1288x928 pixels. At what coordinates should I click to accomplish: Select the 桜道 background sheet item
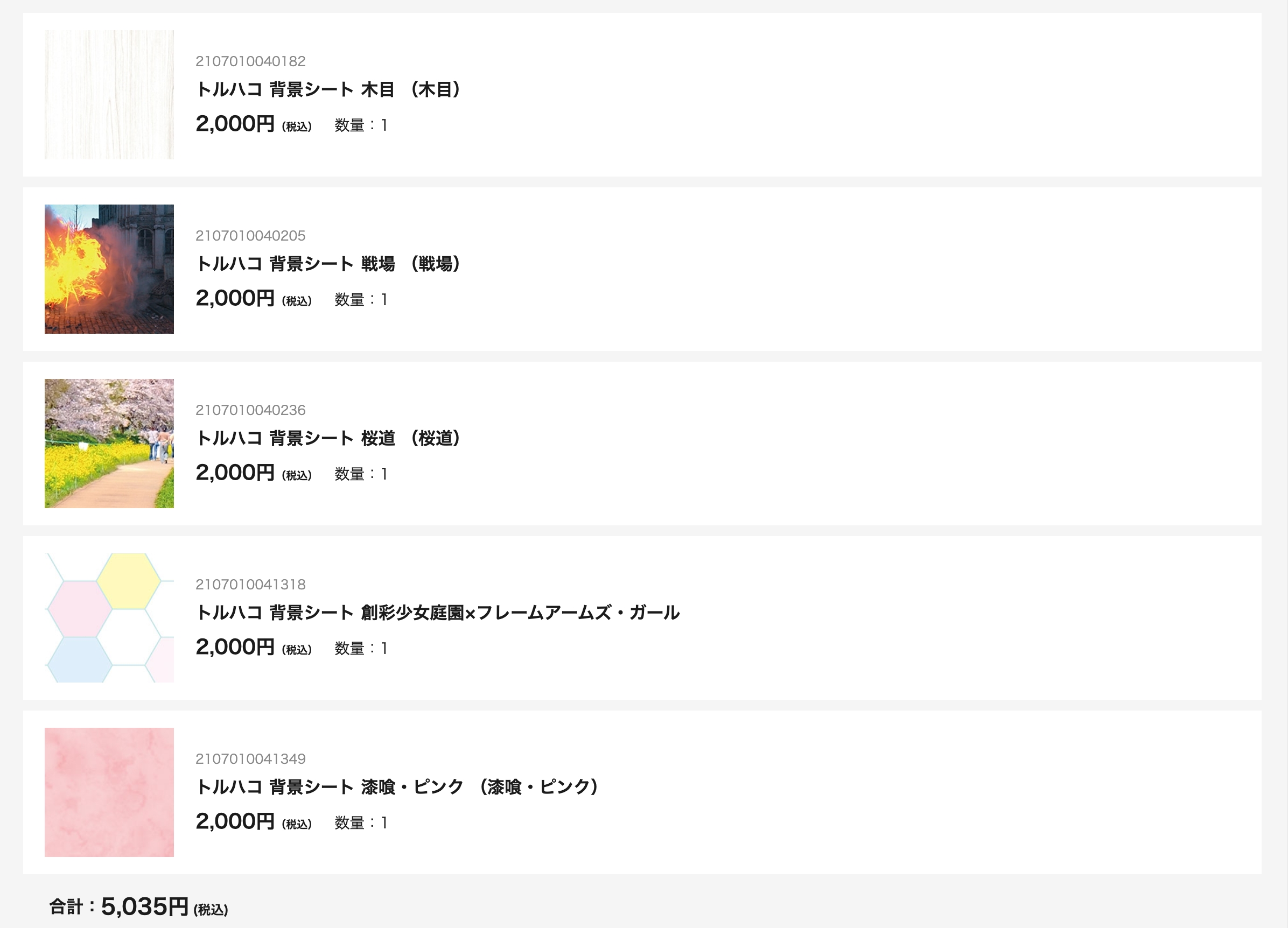click(328, 438)
